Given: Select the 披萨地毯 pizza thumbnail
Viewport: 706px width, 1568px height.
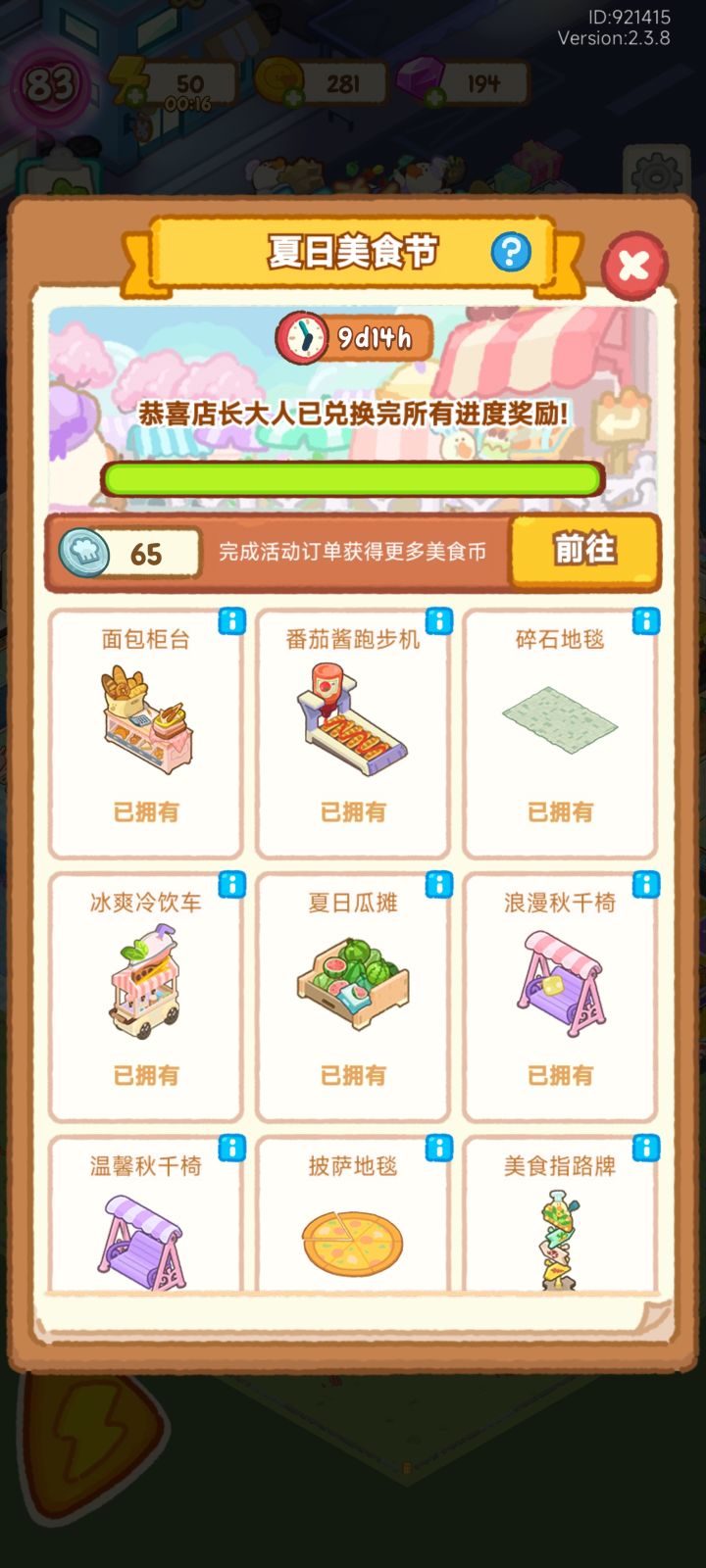Looking at the screenshot, I should 353,1244.
